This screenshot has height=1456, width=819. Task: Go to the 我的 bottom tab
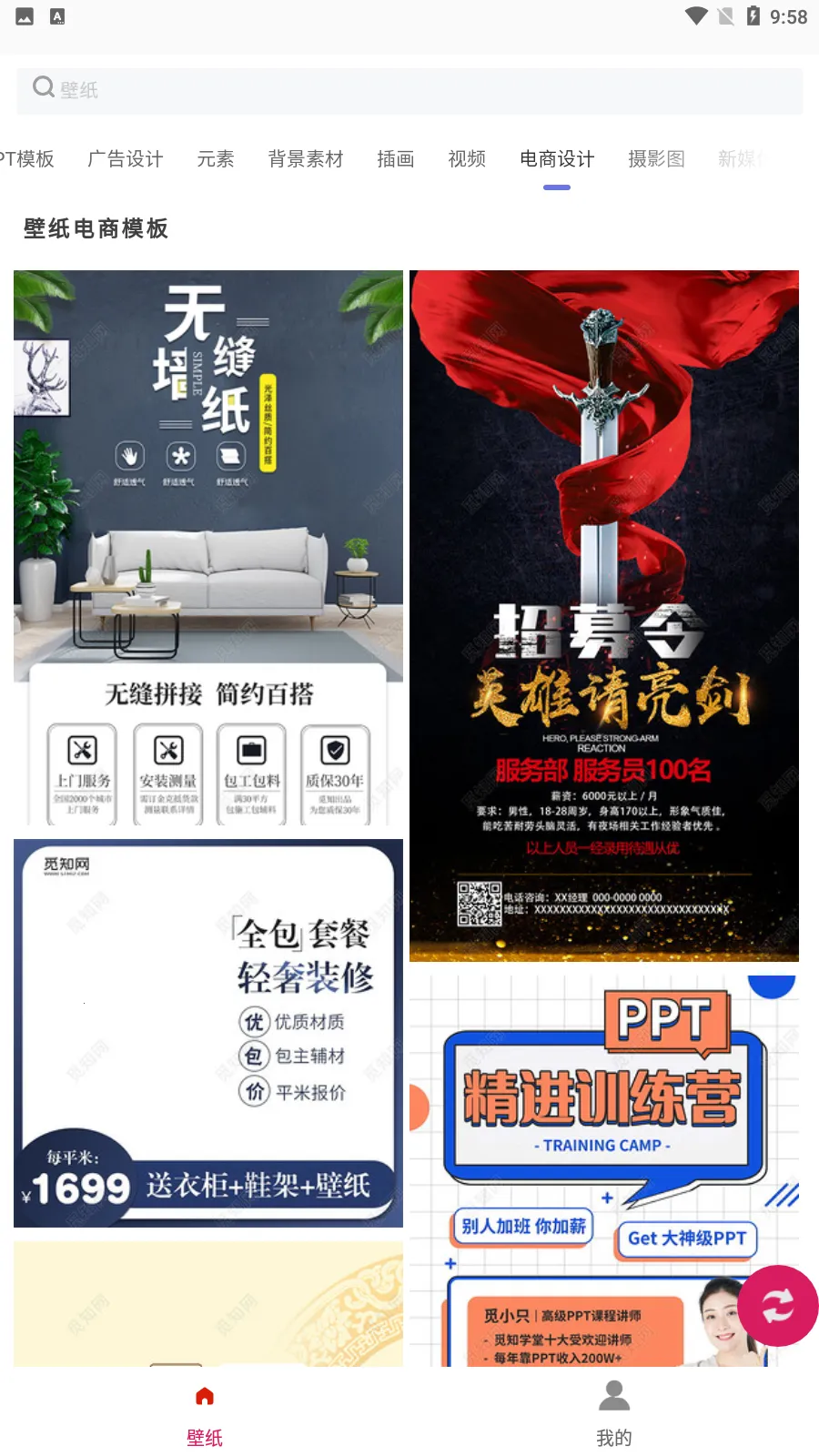coord(614,1416)
